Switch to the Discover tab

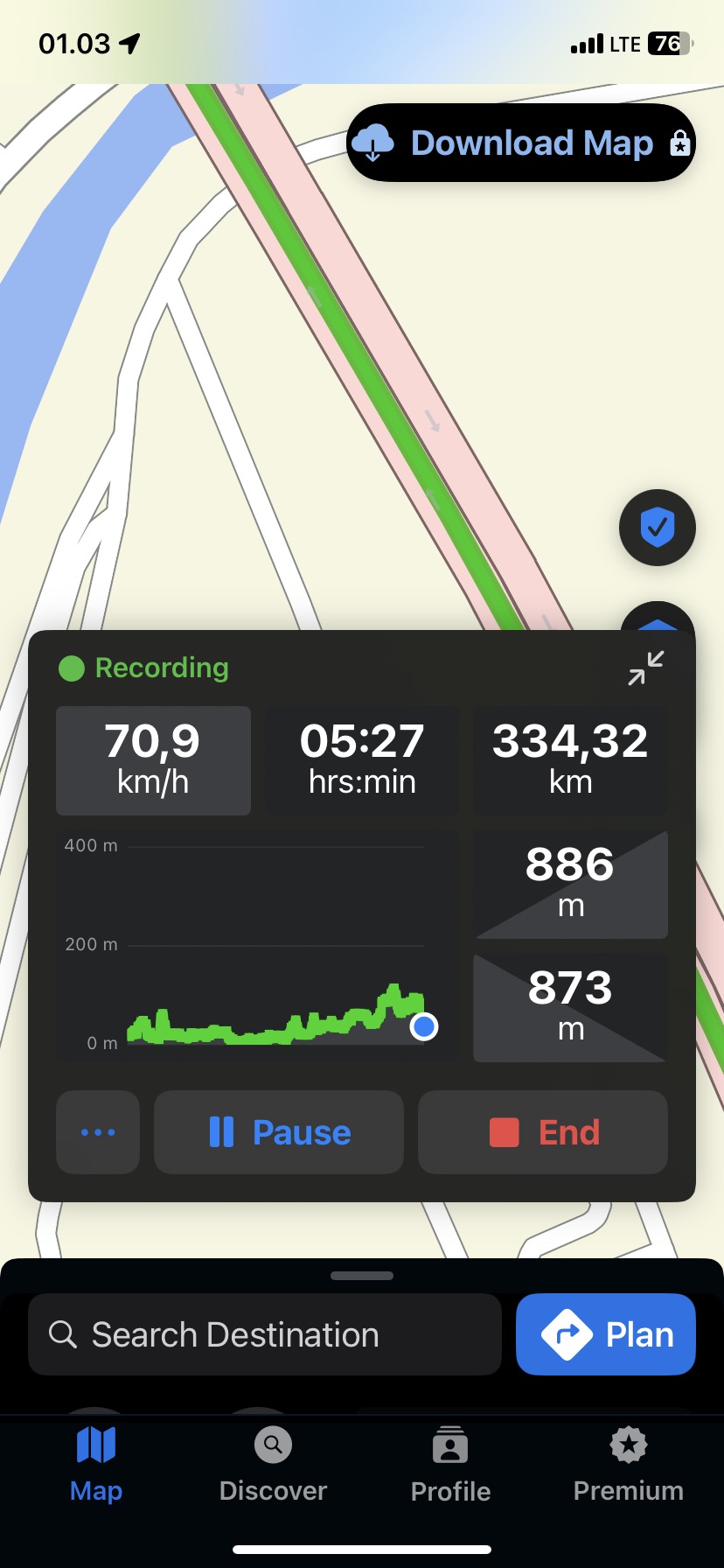coord(273,1465)
